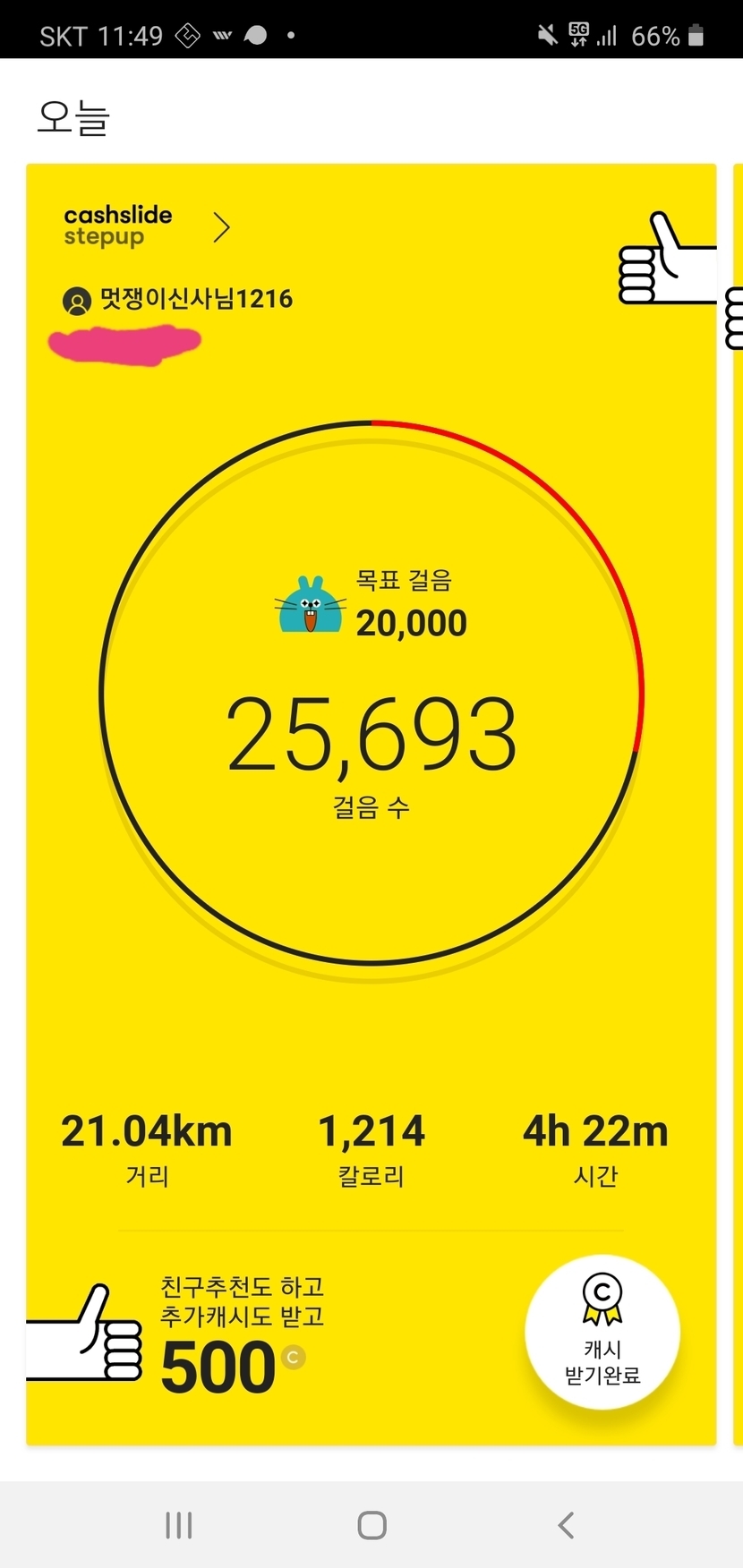Open the cashslide stepup chevron

[222, 227]
